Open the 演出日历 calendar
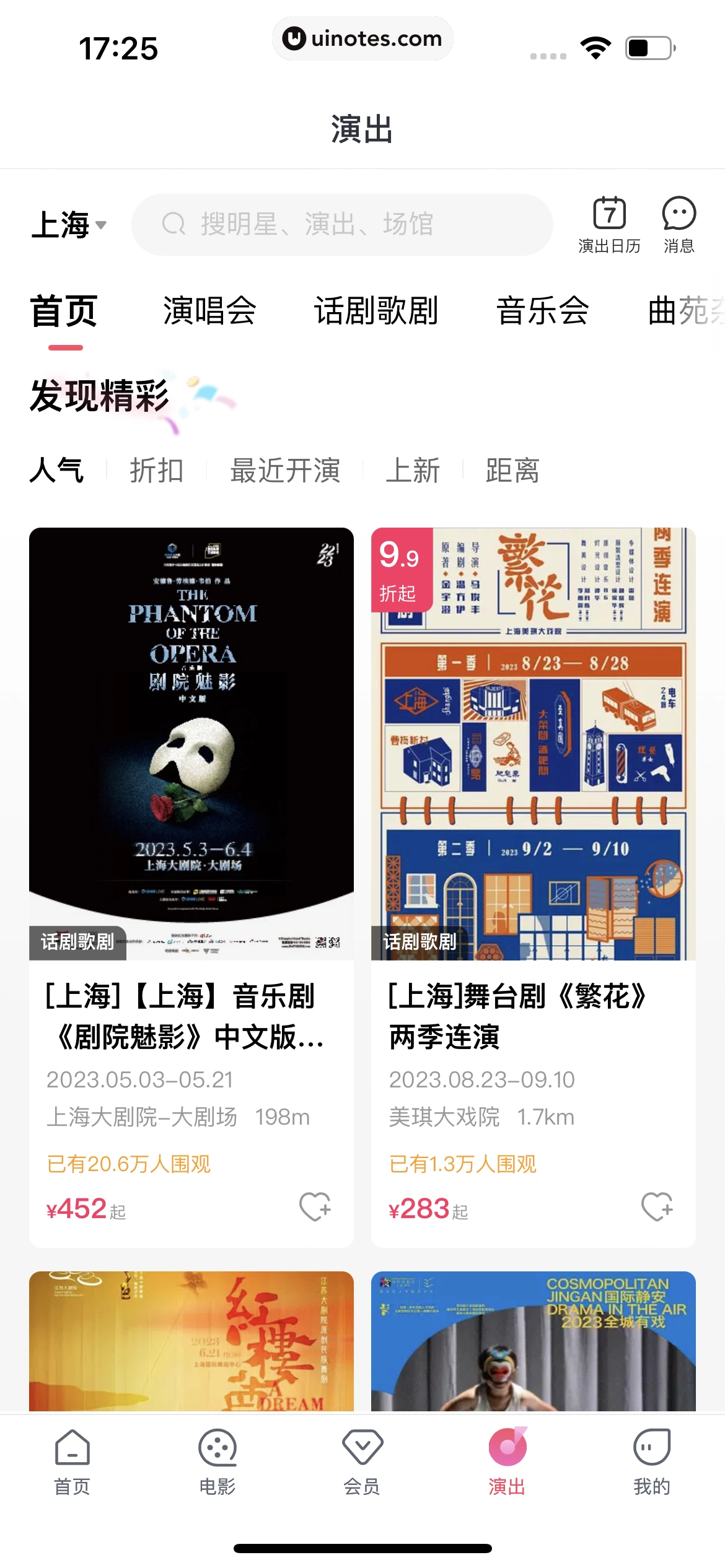725x1568 pixels. (609, 225)
